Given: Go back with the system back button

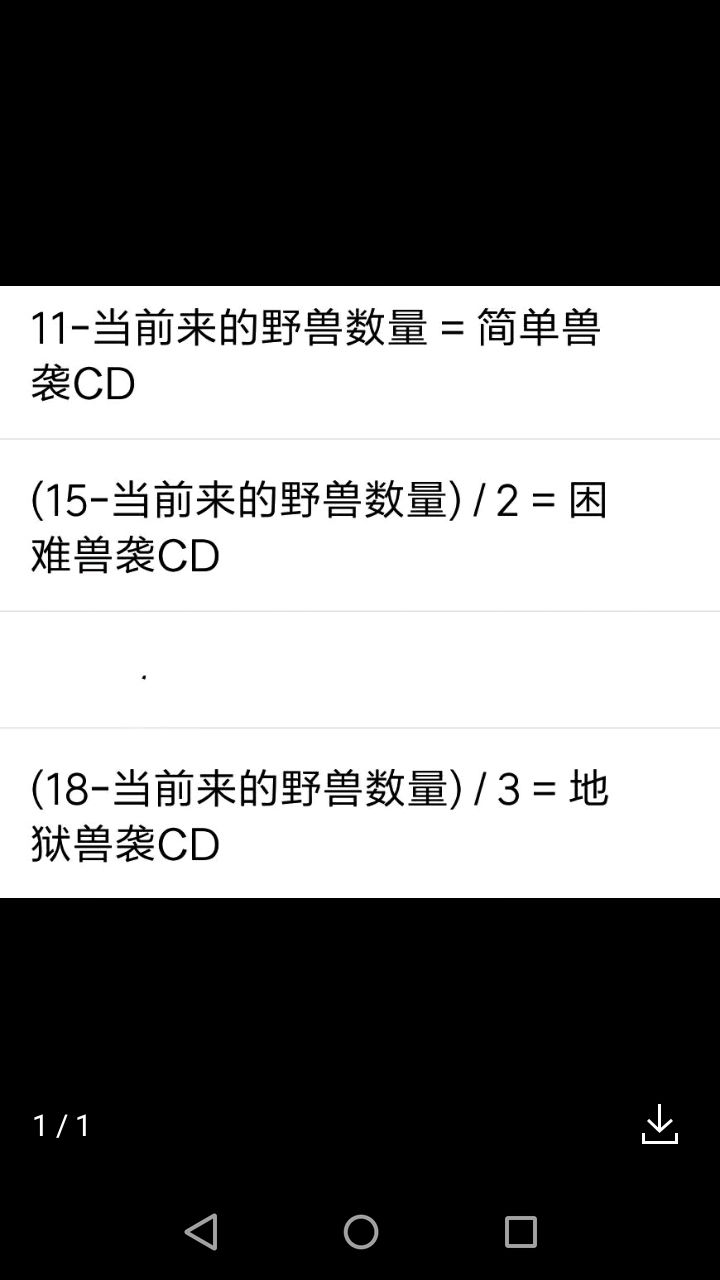Looking at the screenshot, I should click(x=201, y=1231).
